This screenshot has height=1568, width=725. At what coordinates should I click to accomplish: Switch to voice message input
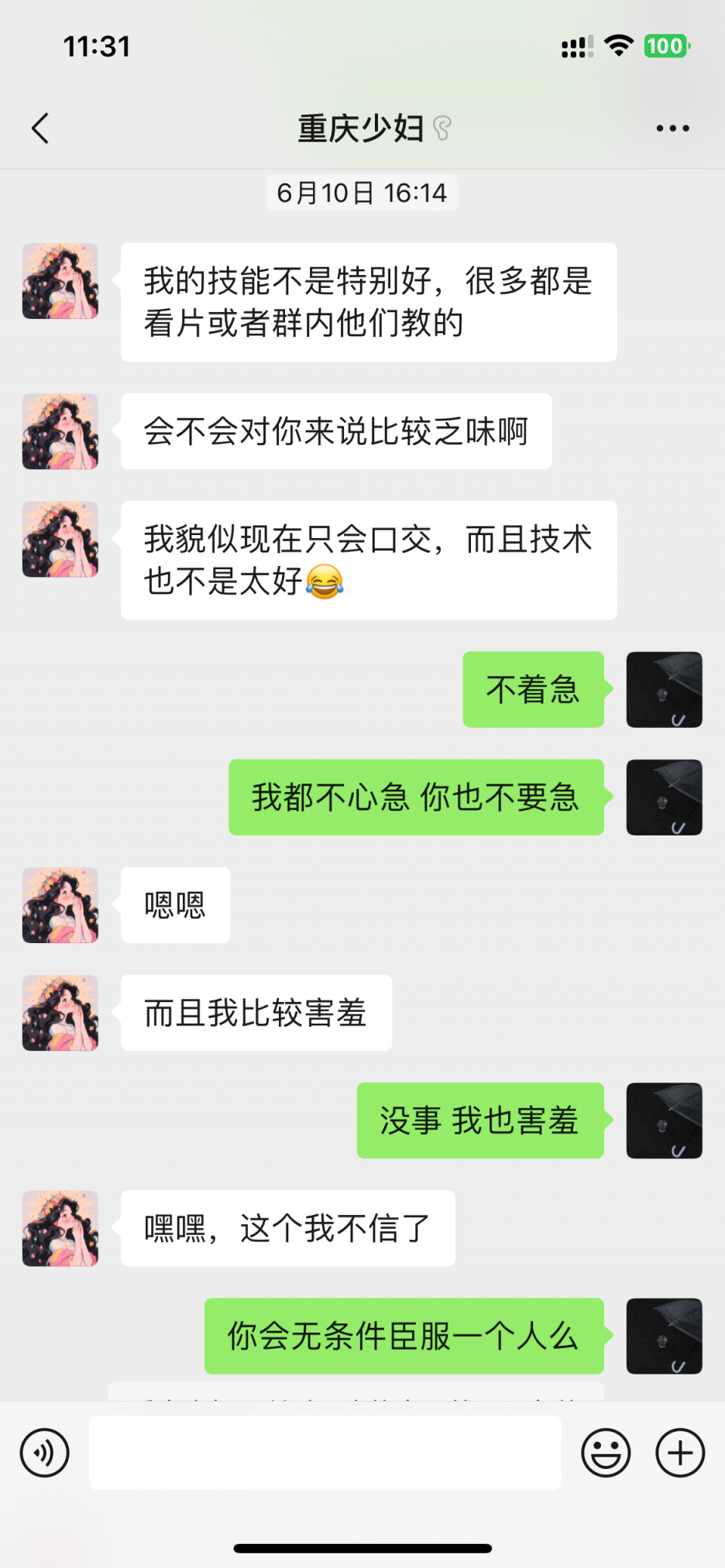tap(45, 1453)
